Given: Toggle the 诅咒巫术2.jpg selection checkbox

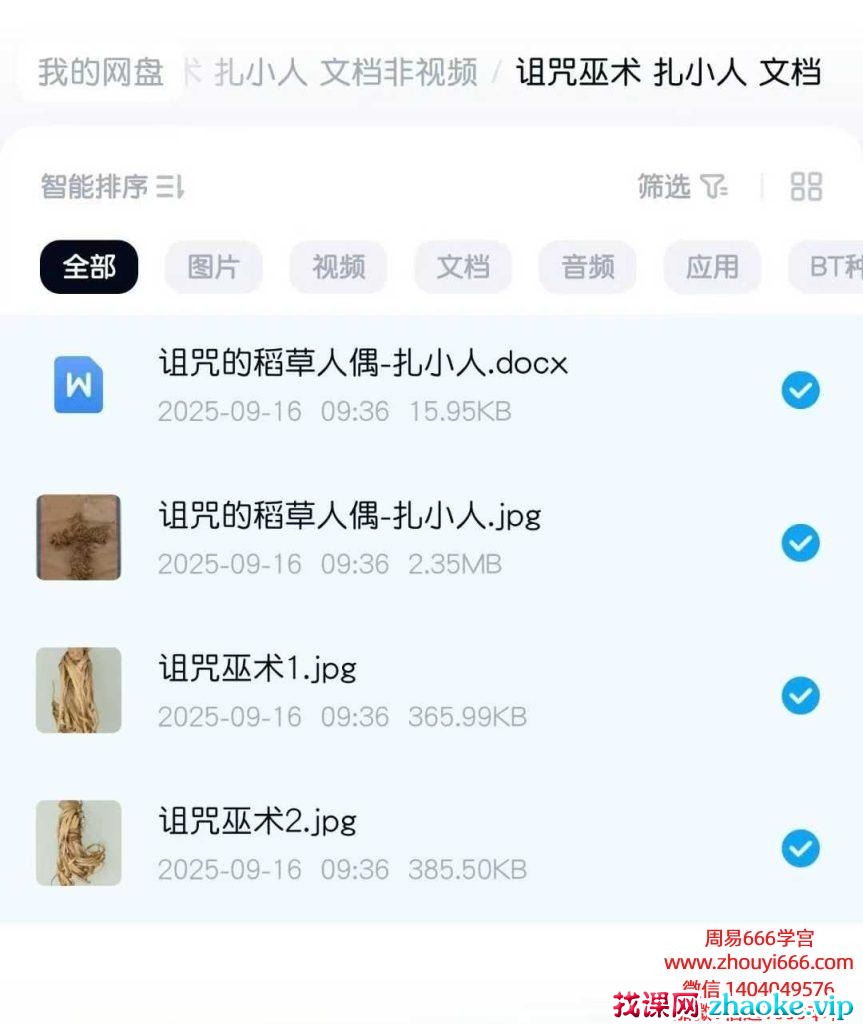Looking at the screenshot, I should (x=800, y=849).
